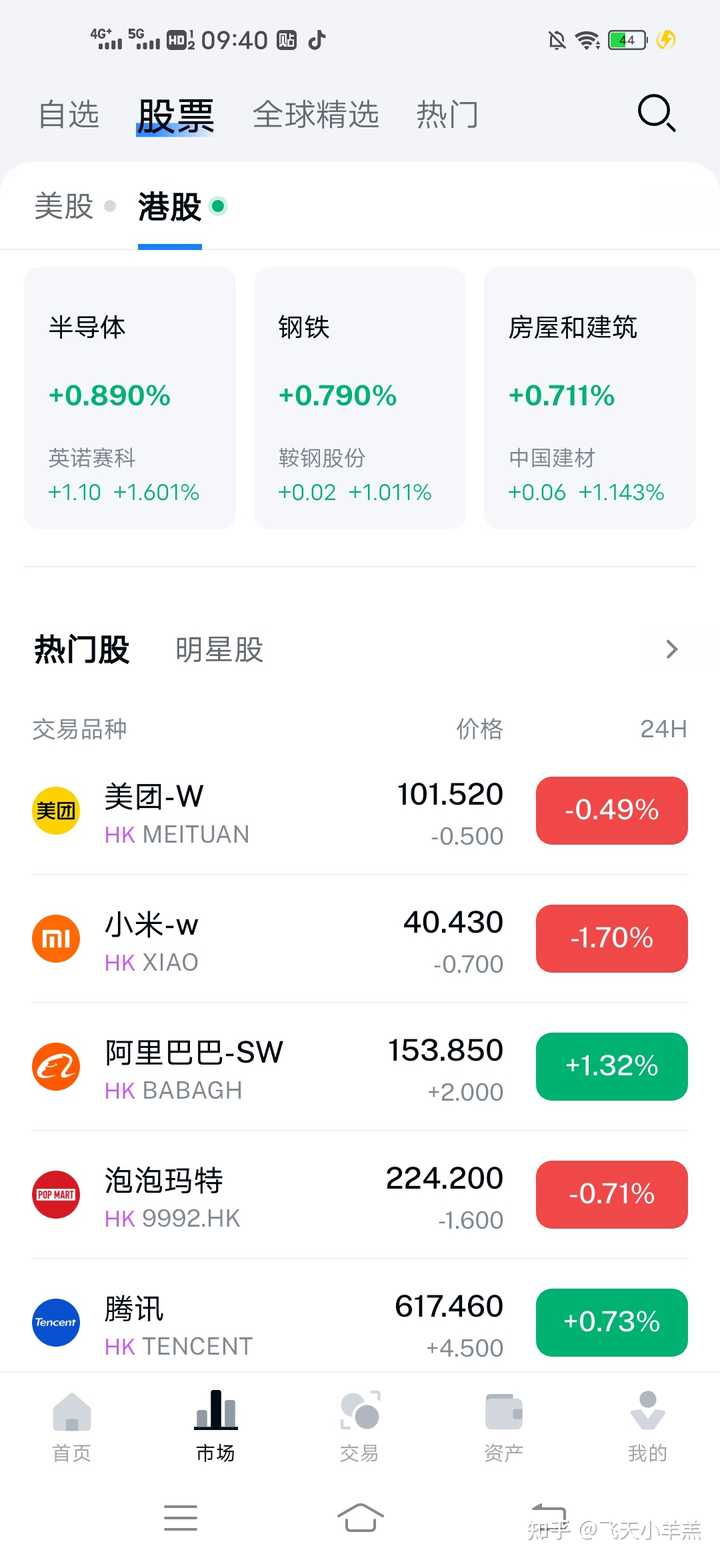Image resolution: width=720 pixels, height=1560 pixels.
Task: Click the Tencent logo icon
Action: tap(55, 1322)
